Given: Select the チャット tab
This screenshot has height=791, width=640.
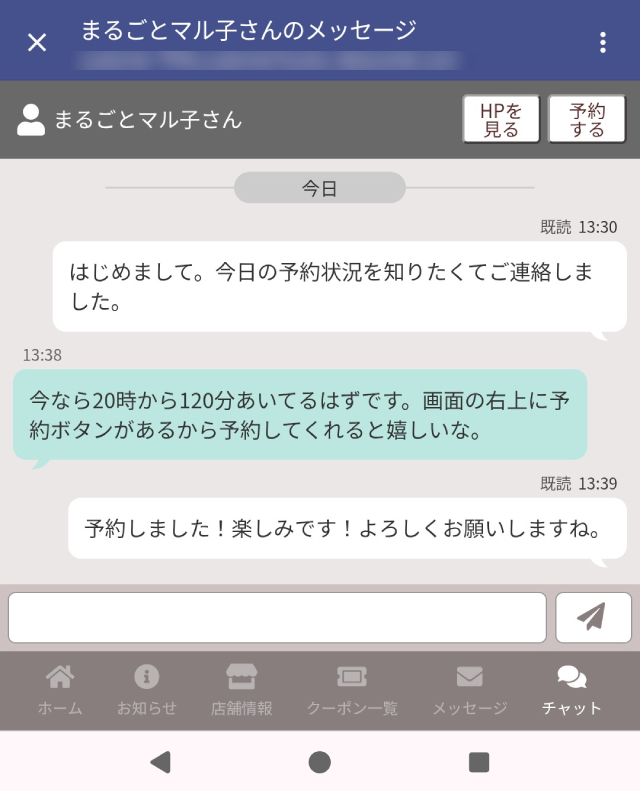Looking at the screenshot, I should 572,690.
